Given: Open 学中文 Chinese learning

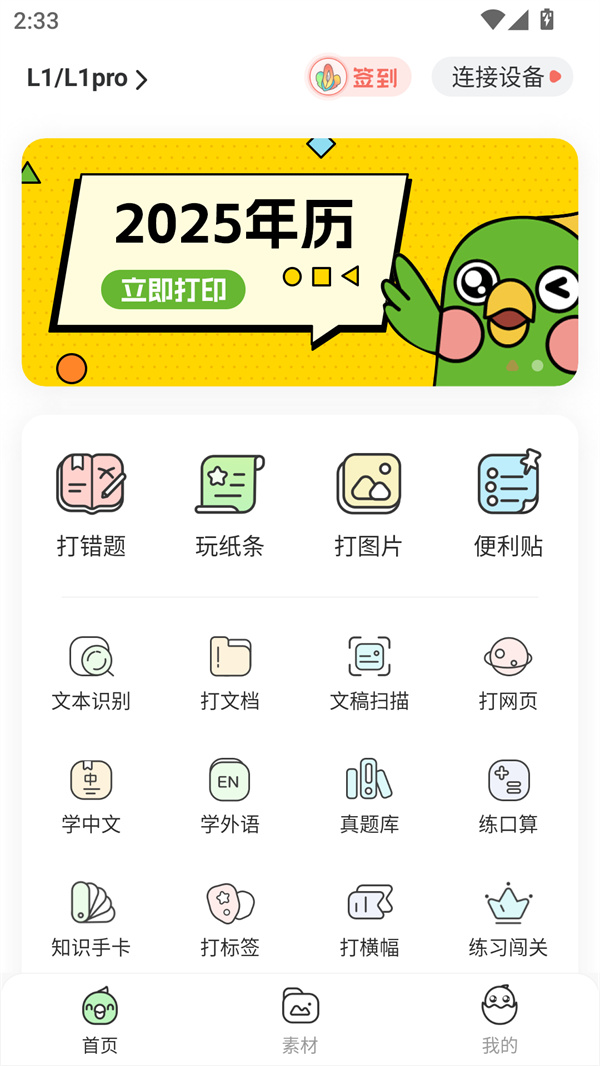Looking at the screenshot, I should tap(91, 795).
